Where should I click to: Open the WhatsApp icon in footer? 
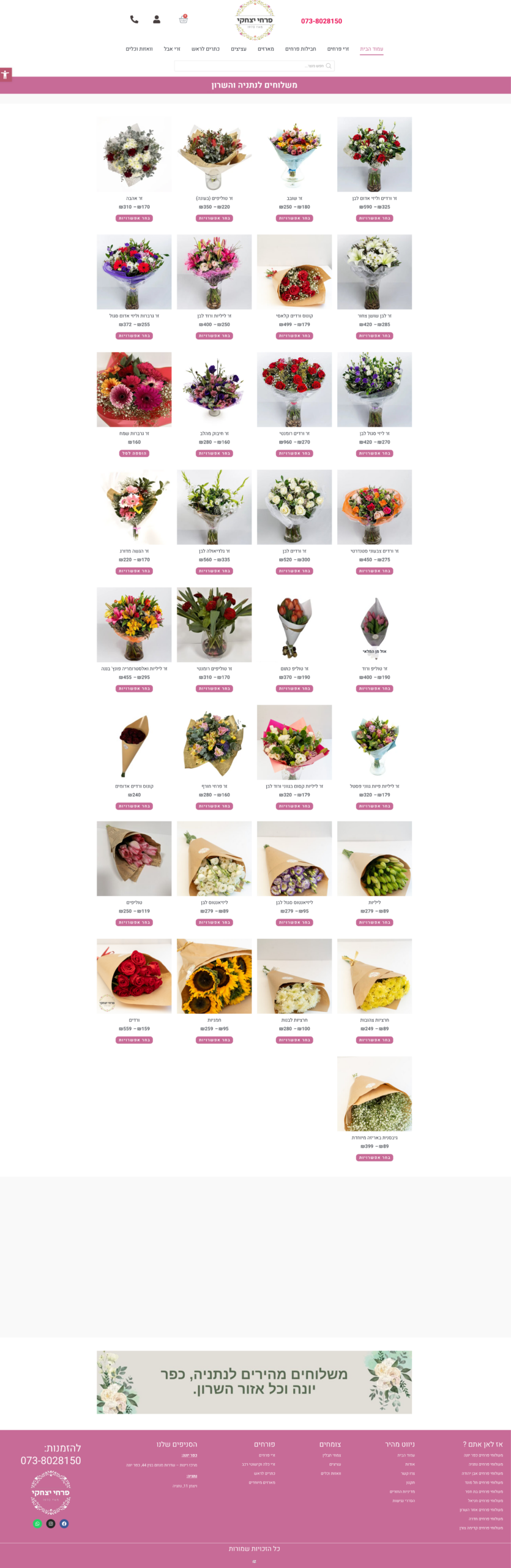(37, 1523)
